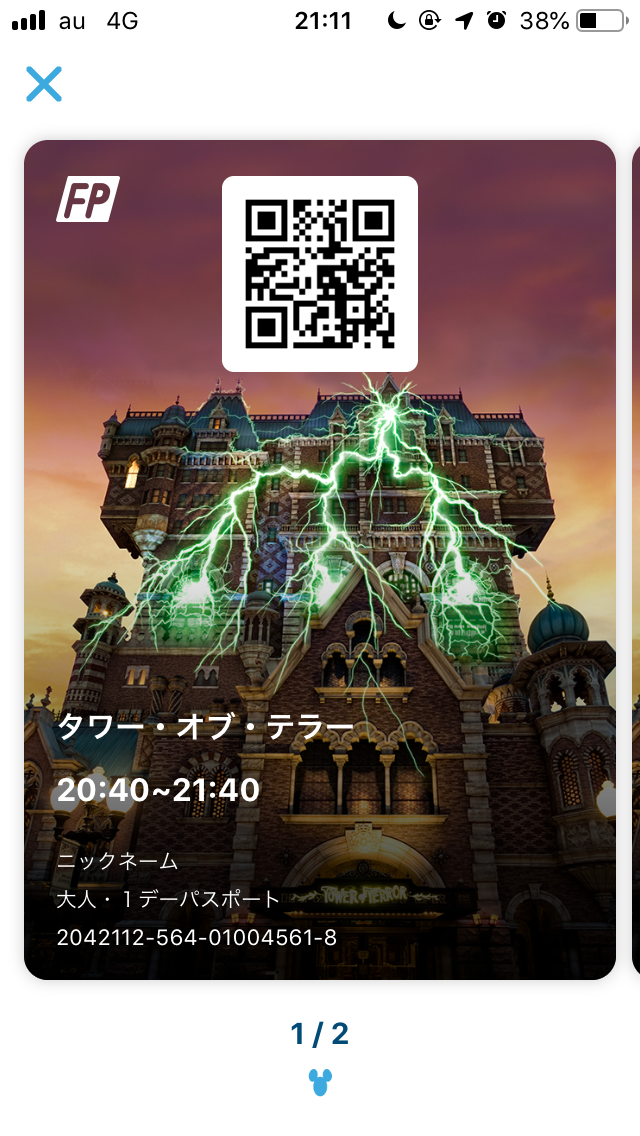The image size is (640, 1136).
Task: Tap the Mickey-shaped page indicator
Action: tap(320, 1080)
